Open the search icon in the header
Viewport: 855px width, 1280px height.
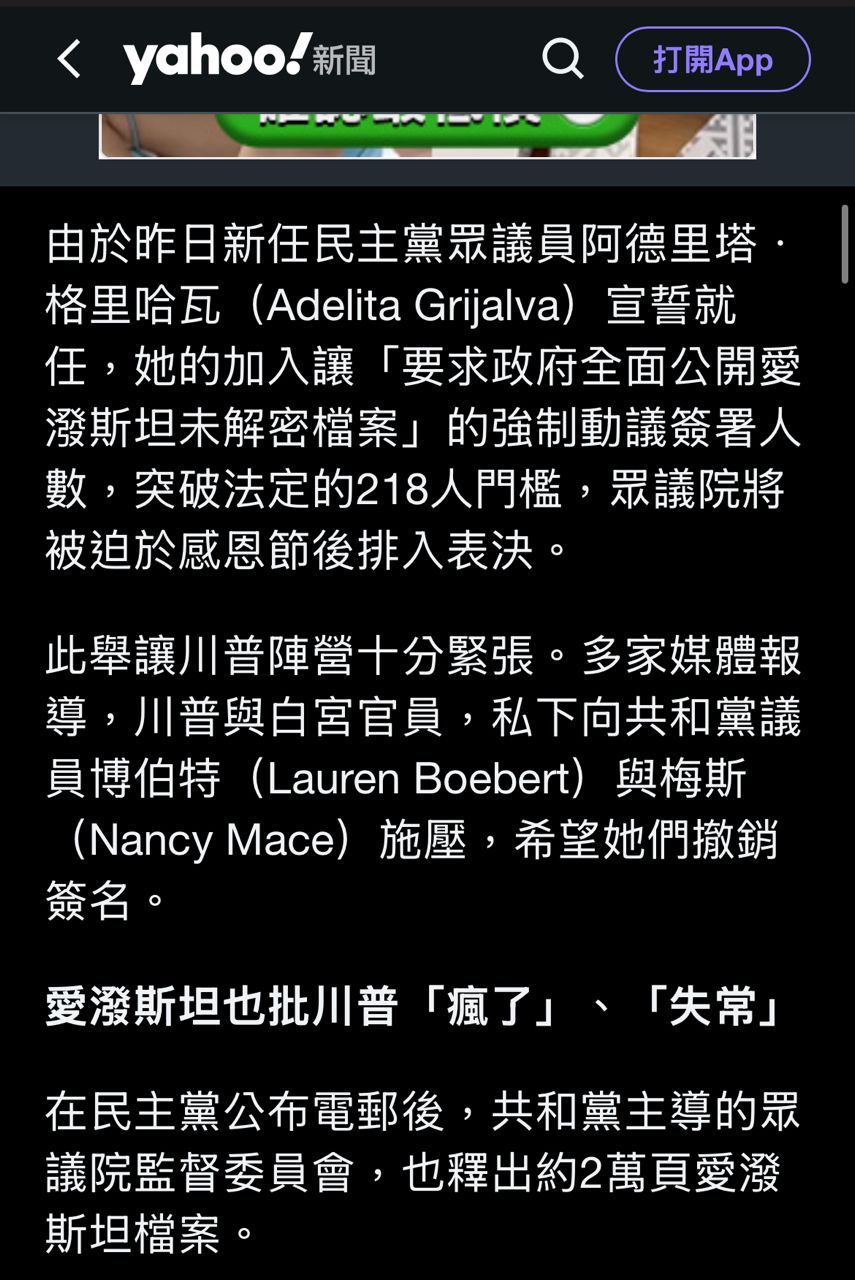pos(562,60)
